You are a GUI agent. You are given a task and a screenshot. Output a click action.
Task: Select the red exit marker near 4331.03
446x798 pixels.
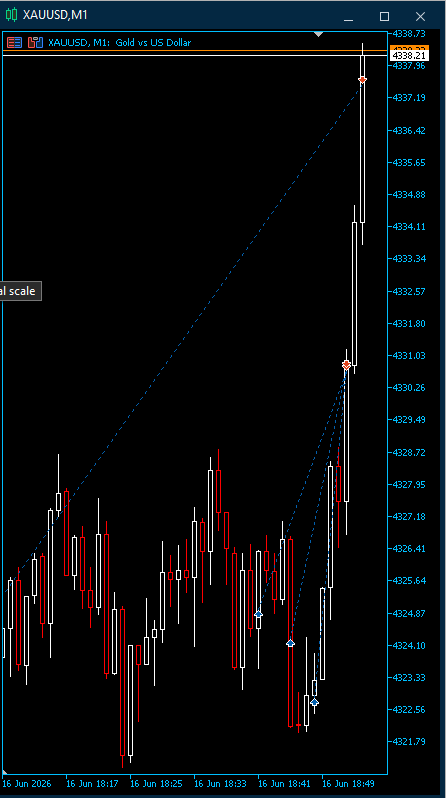pyautogui.click(x=346, y=364)
